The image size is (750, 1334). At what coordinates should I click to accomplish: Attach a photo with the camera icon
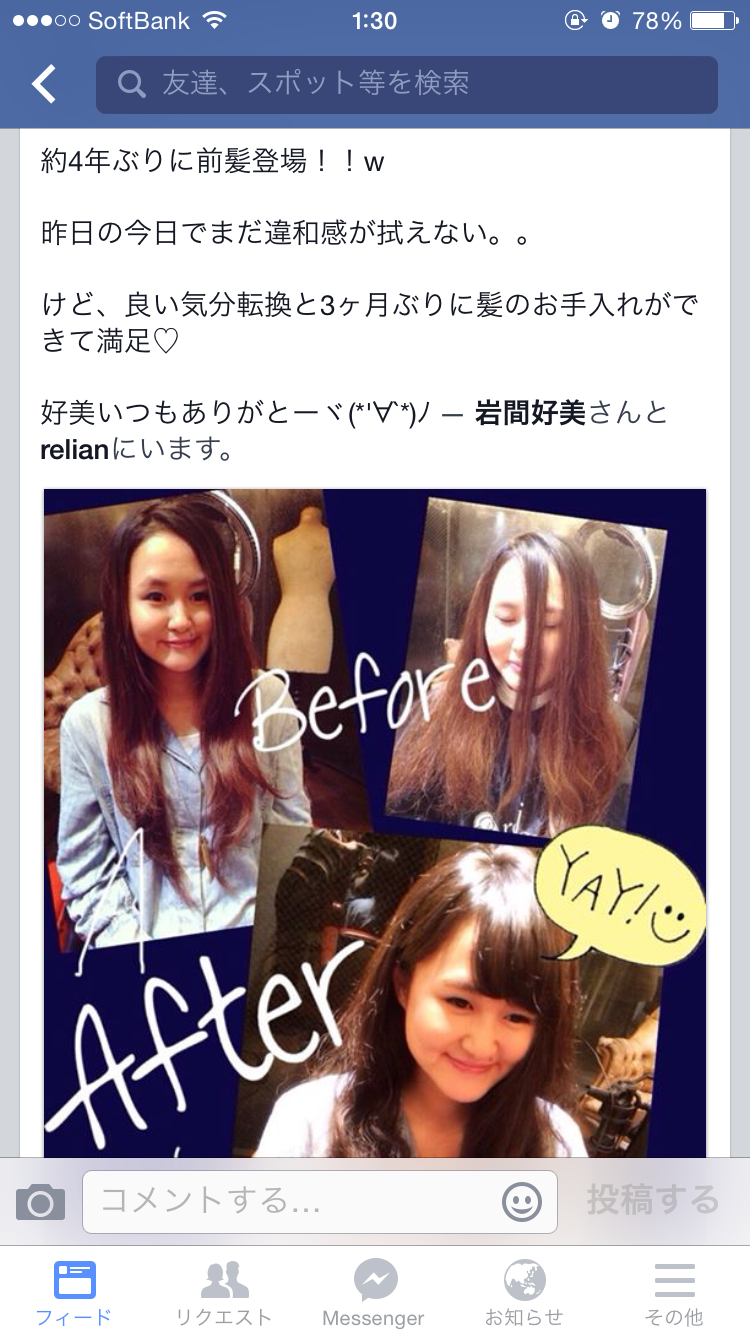pos(40,1201)
